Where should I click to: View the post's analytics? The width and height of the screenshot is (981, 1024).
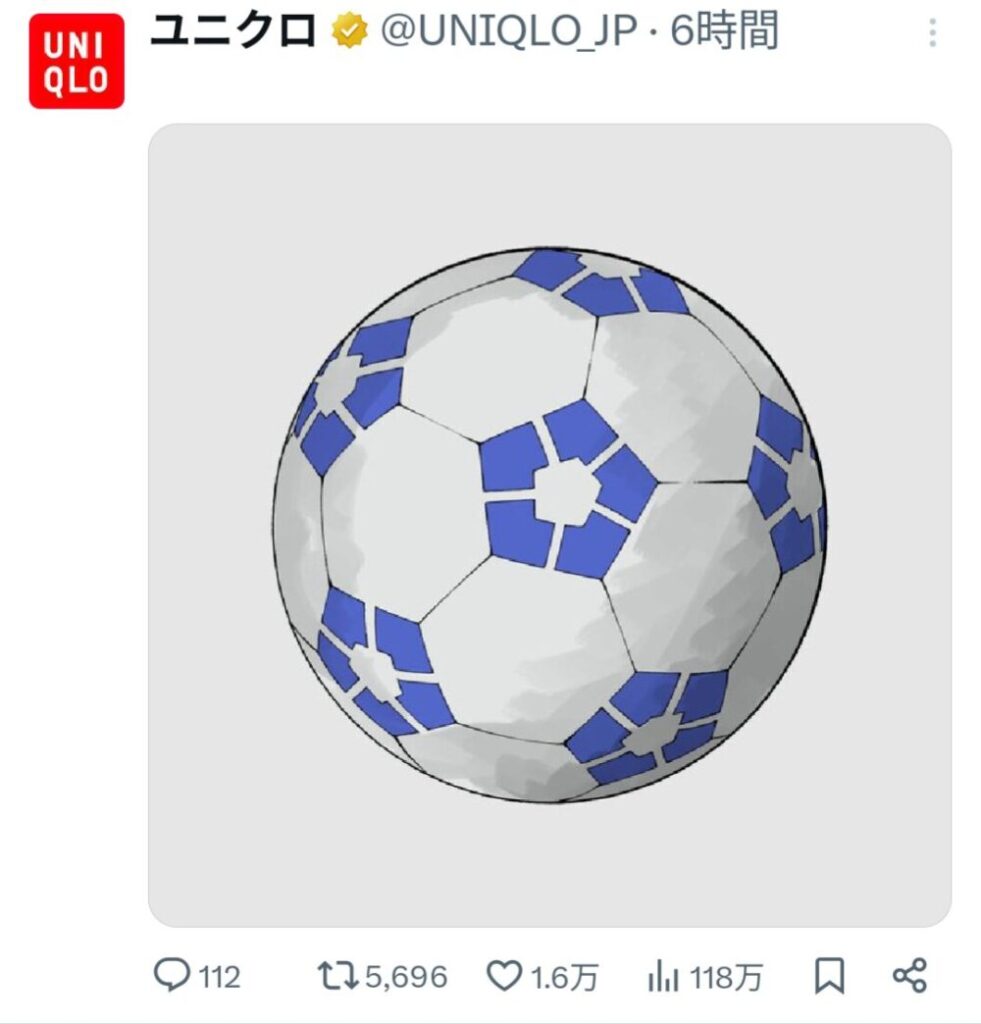click(x=663, y=975)
